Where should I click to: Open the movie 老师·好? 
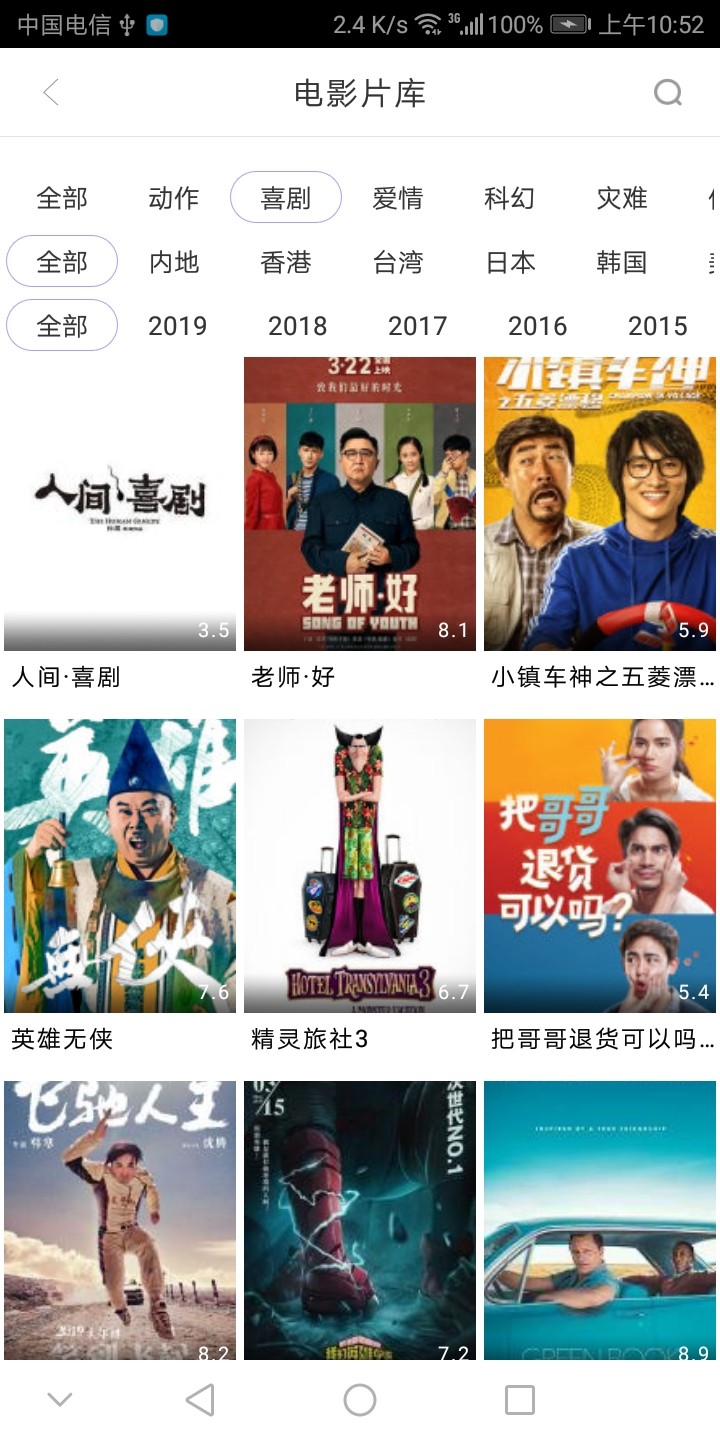pyautogui.click(x=360, y=505)
